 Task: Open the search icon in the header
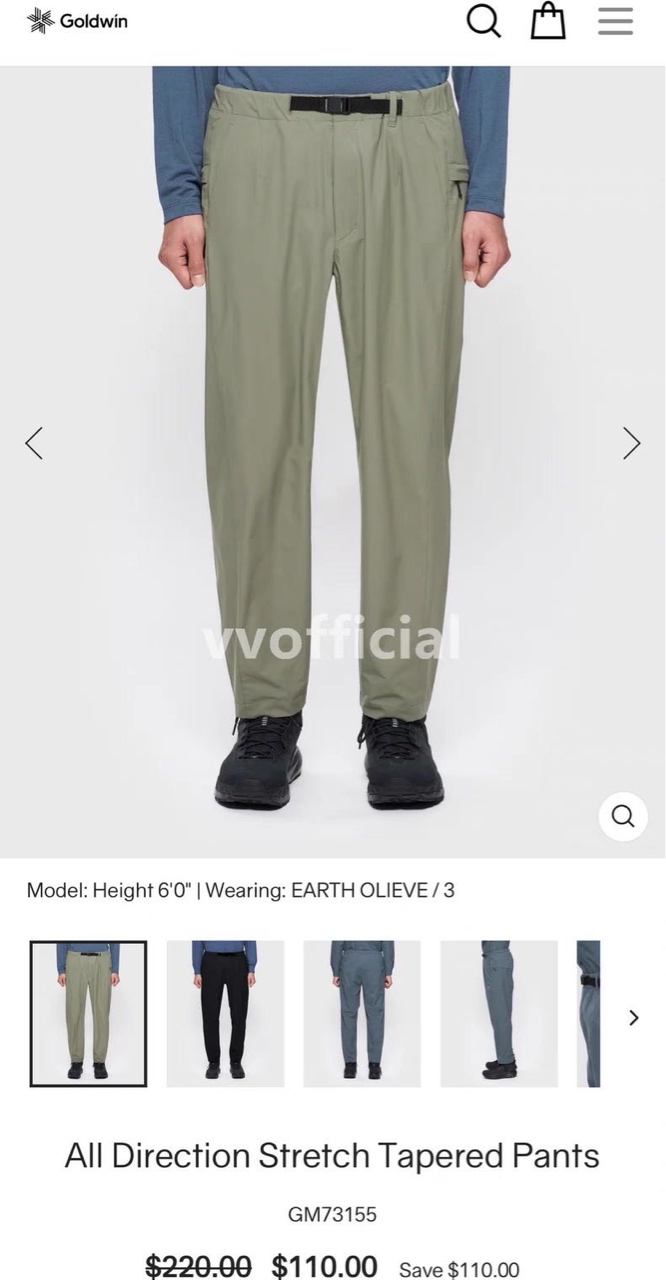click(x=484, y=21)
